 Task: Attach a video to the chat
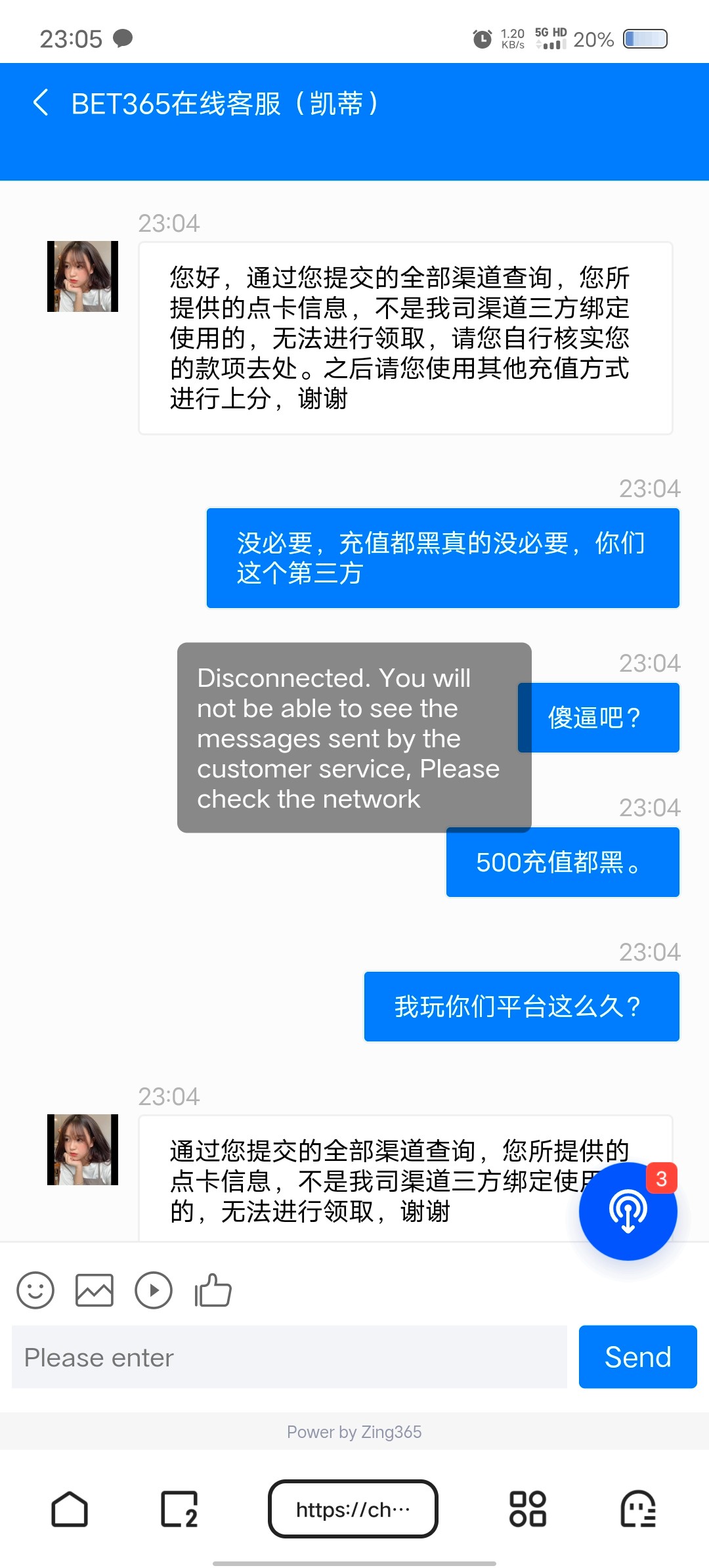tap(154, 1290)
